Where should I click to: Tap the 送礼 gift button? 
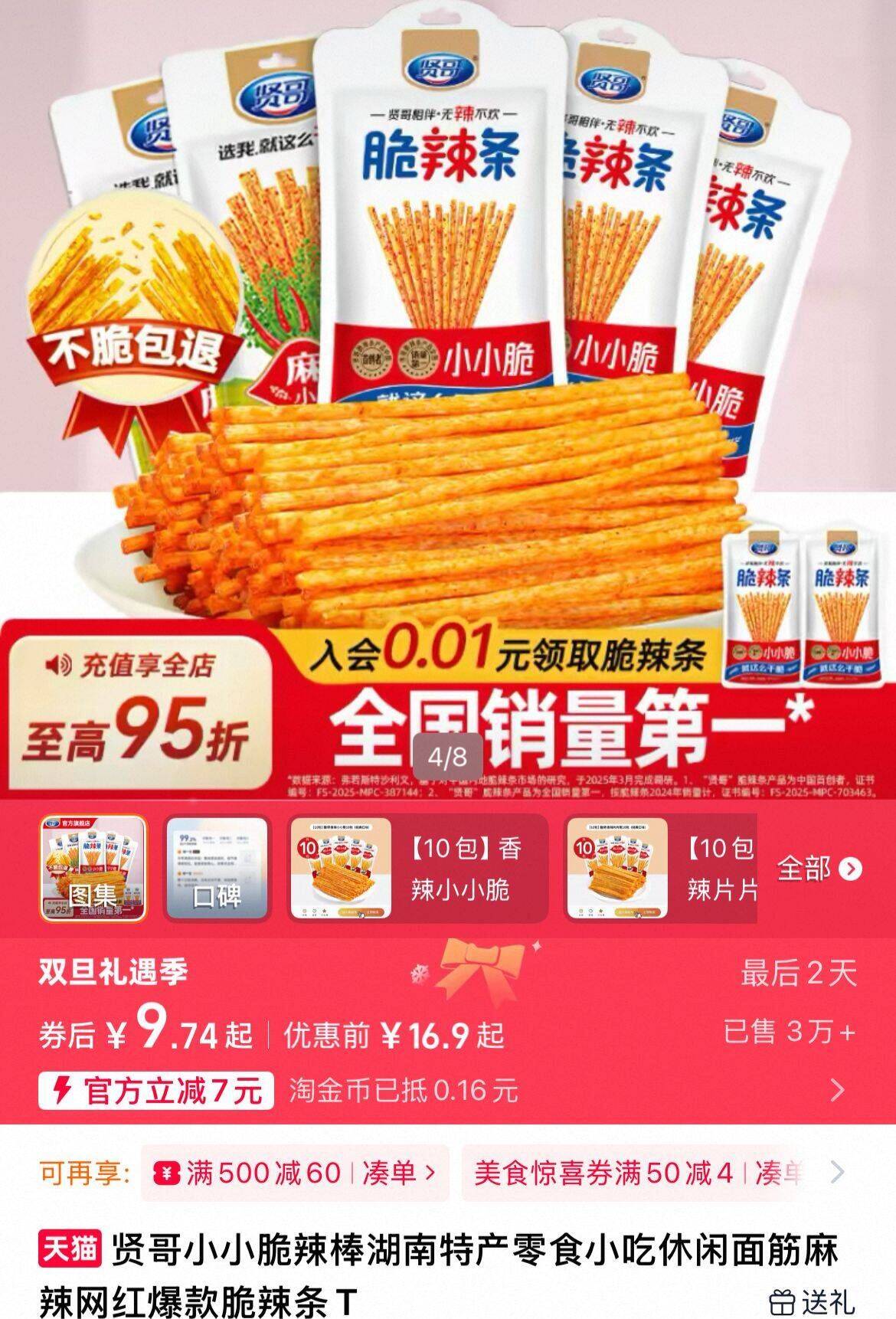[x=812, y=1301]
